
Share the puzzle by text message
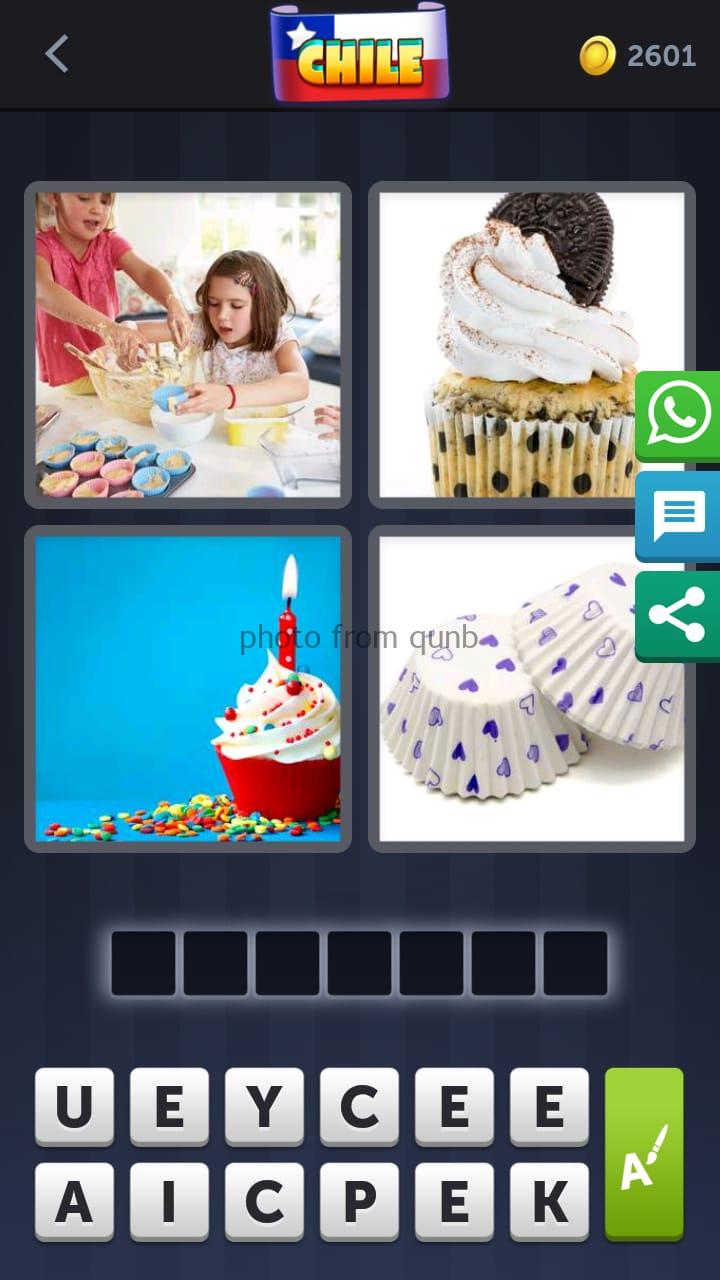[x=679, y=516]
